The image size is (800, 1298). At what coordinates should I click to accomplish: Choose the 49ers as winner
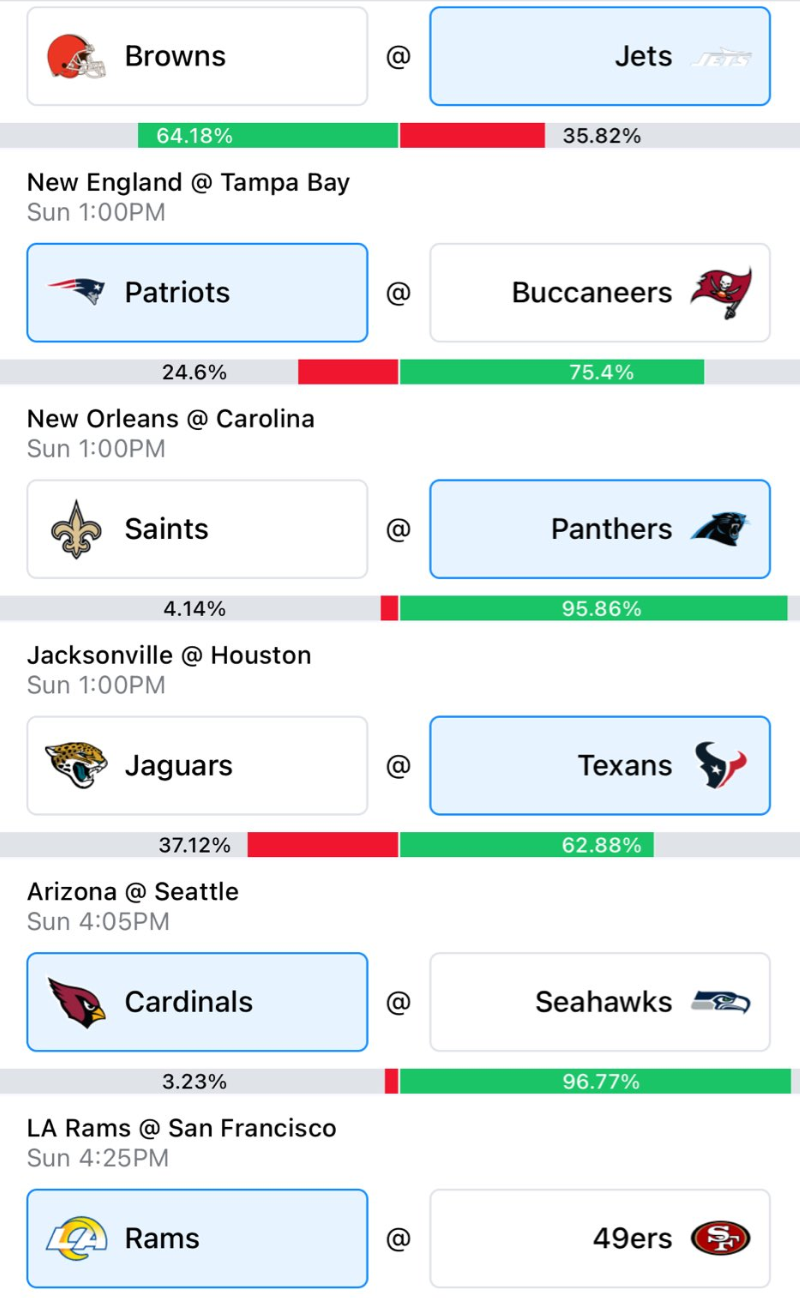tap(600, 1238)
